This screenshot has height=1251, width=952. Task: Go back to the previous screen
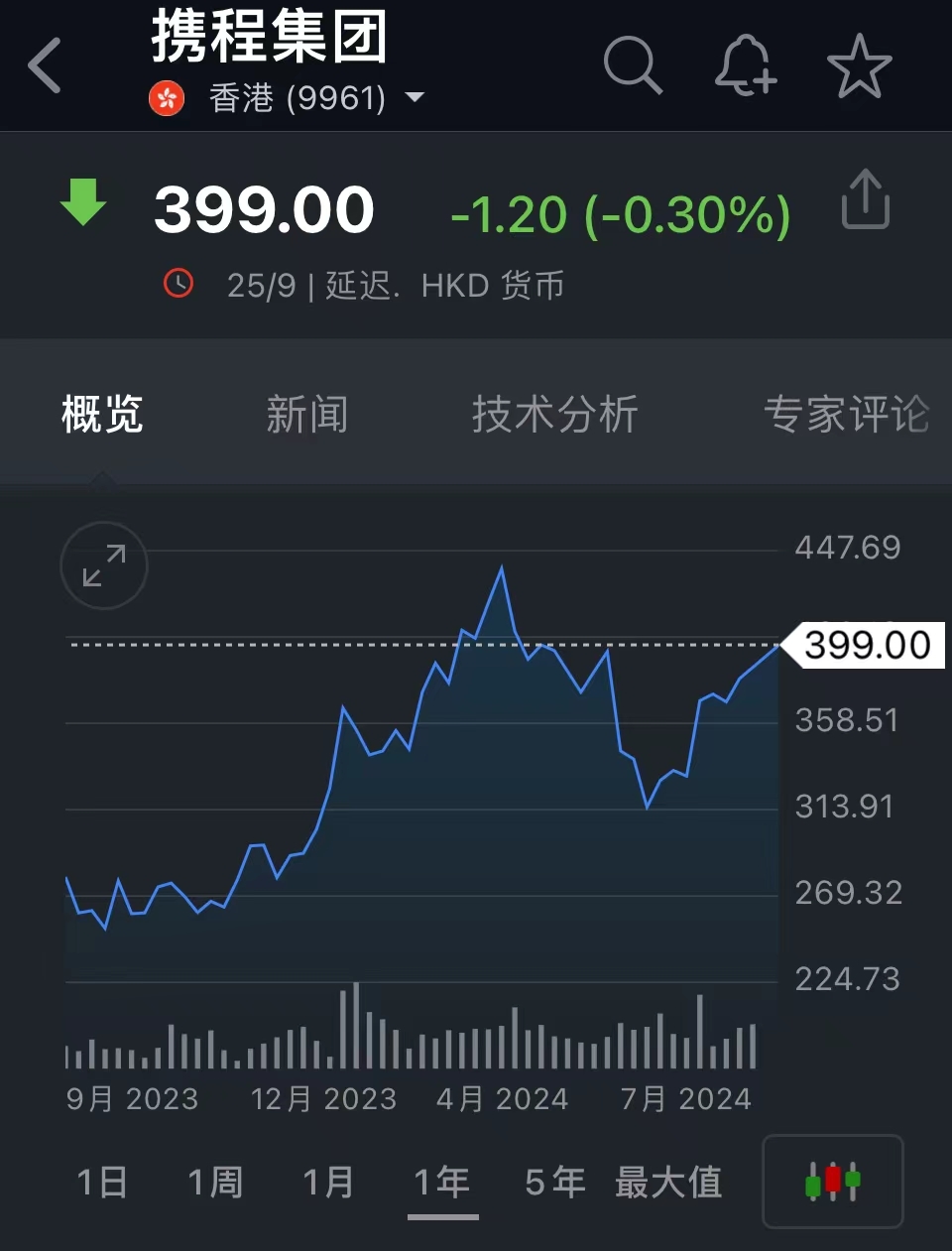[x=46, y=66]
